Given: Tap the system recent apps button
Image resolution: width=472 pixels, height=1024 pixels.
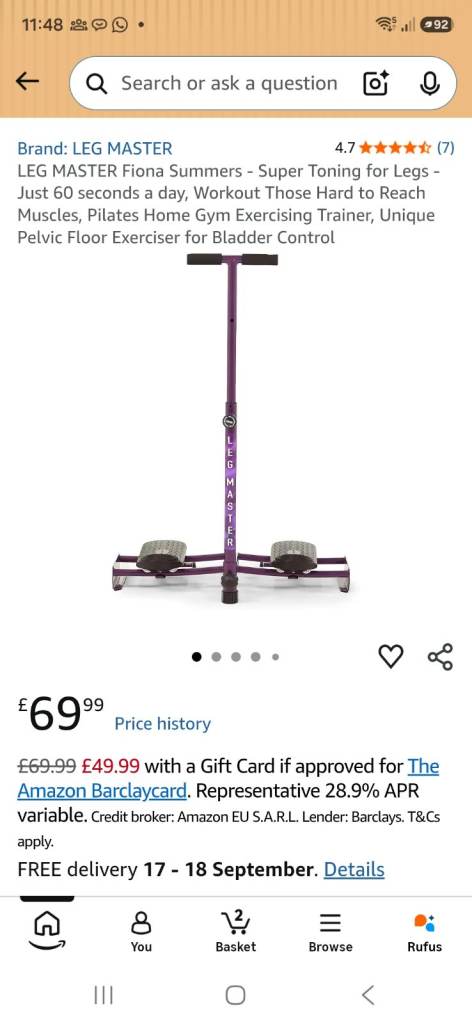Looking at the screenshot, I should pos(103,995).
